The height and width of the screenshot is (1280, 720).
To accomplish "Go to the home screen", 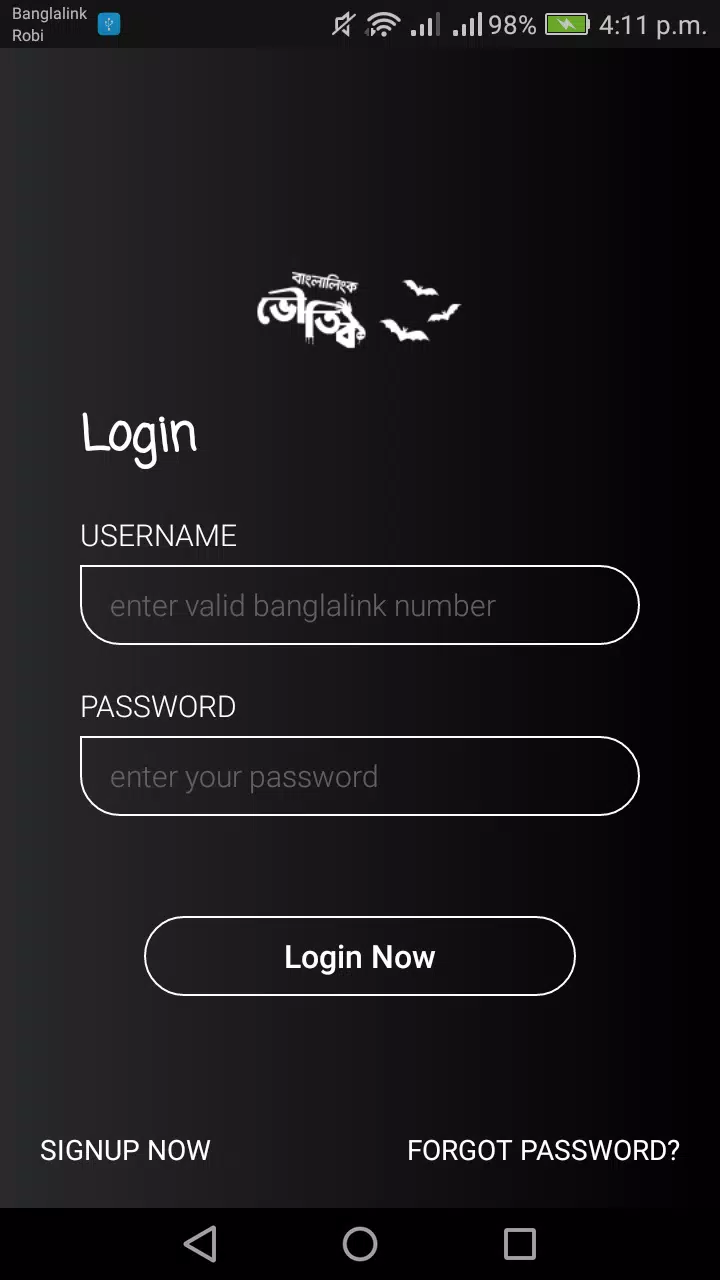I will point(360,1244).
